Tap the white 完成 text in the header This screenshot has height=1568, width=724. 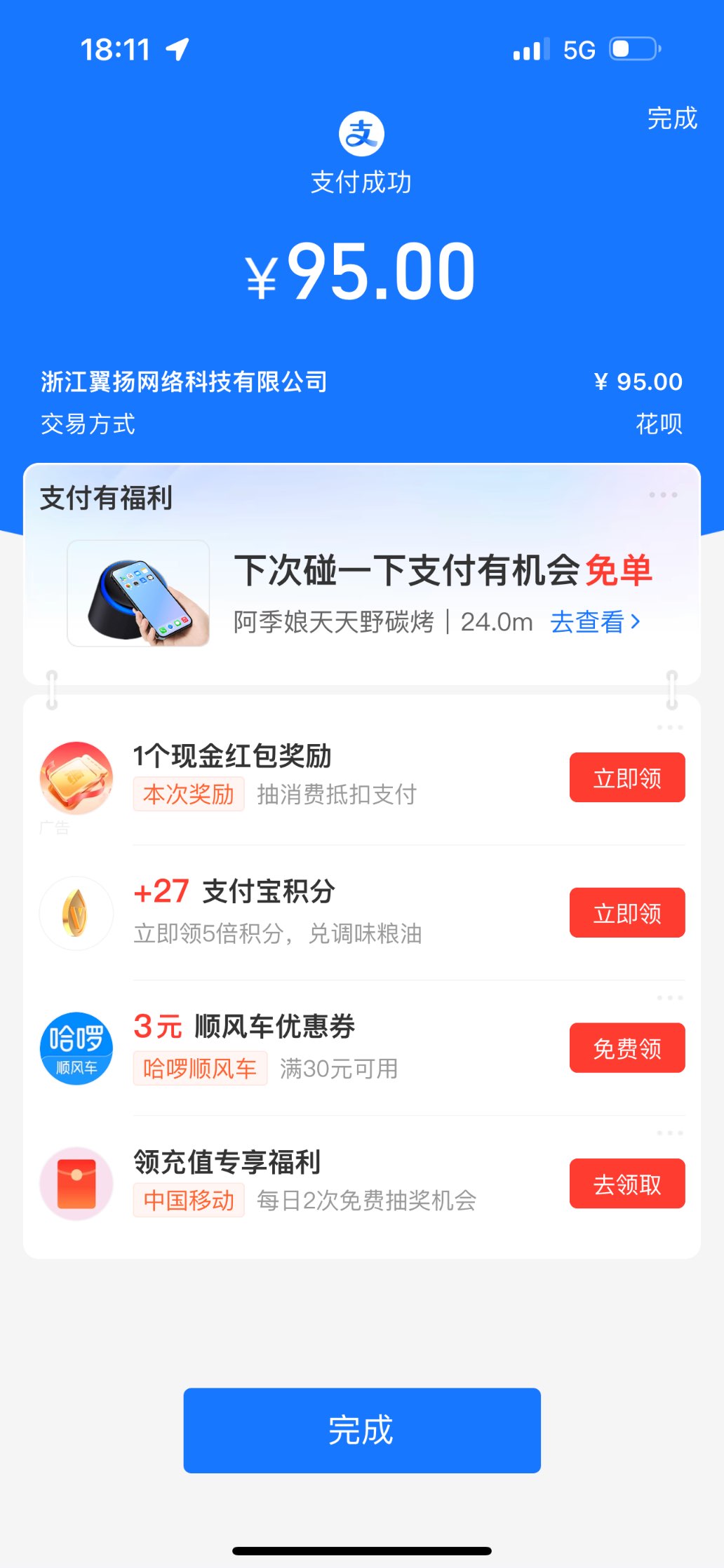(671, 119)
